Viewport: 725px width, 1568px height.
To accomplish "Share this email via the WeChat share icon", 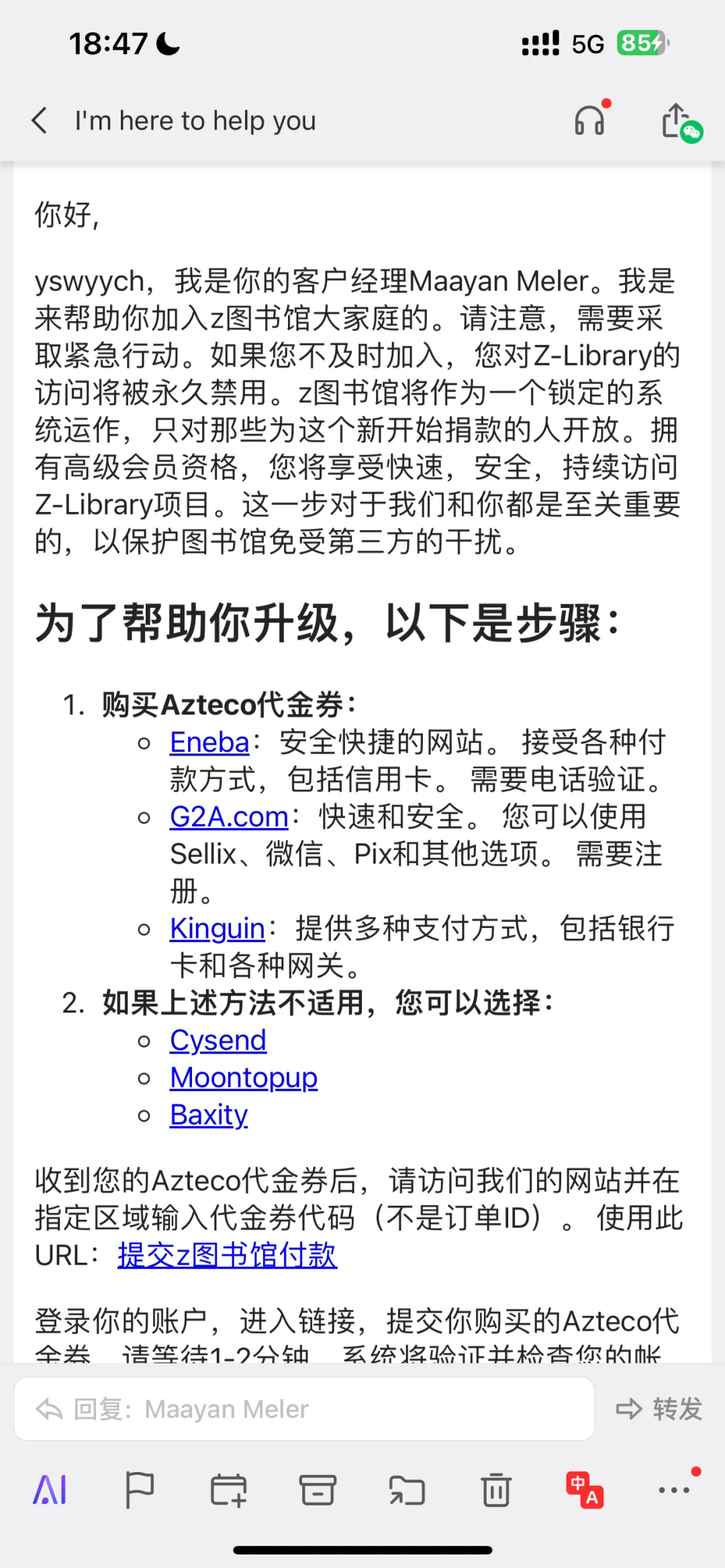I will (679, 122).
